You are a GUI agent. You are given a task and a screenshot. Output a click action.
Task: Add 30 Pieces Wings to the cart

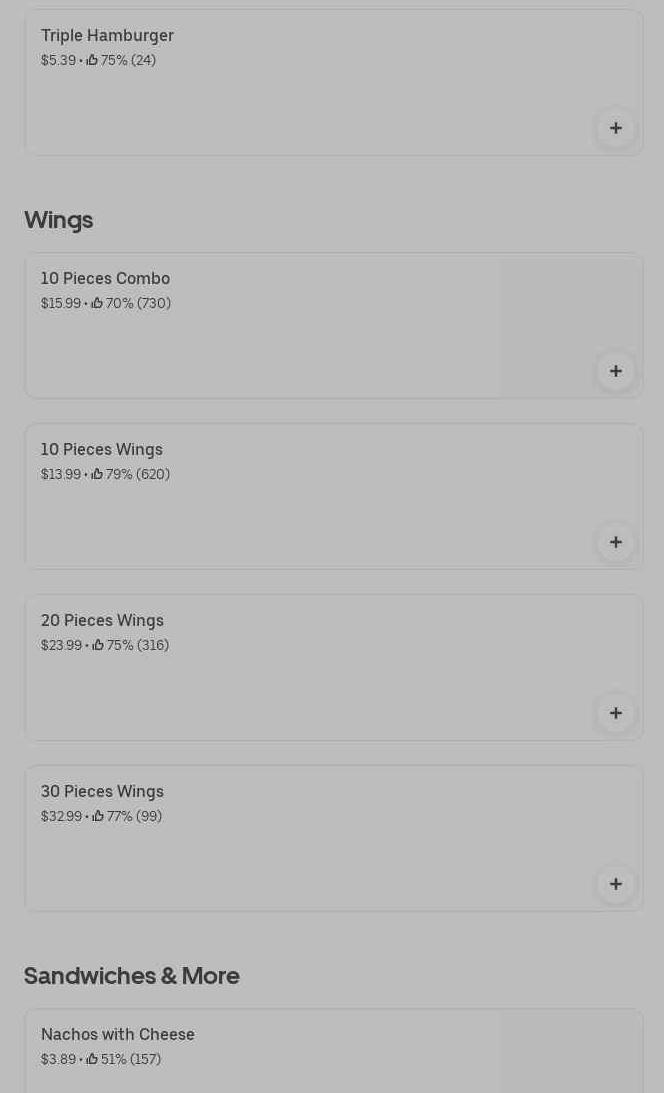tap(615, 884)
